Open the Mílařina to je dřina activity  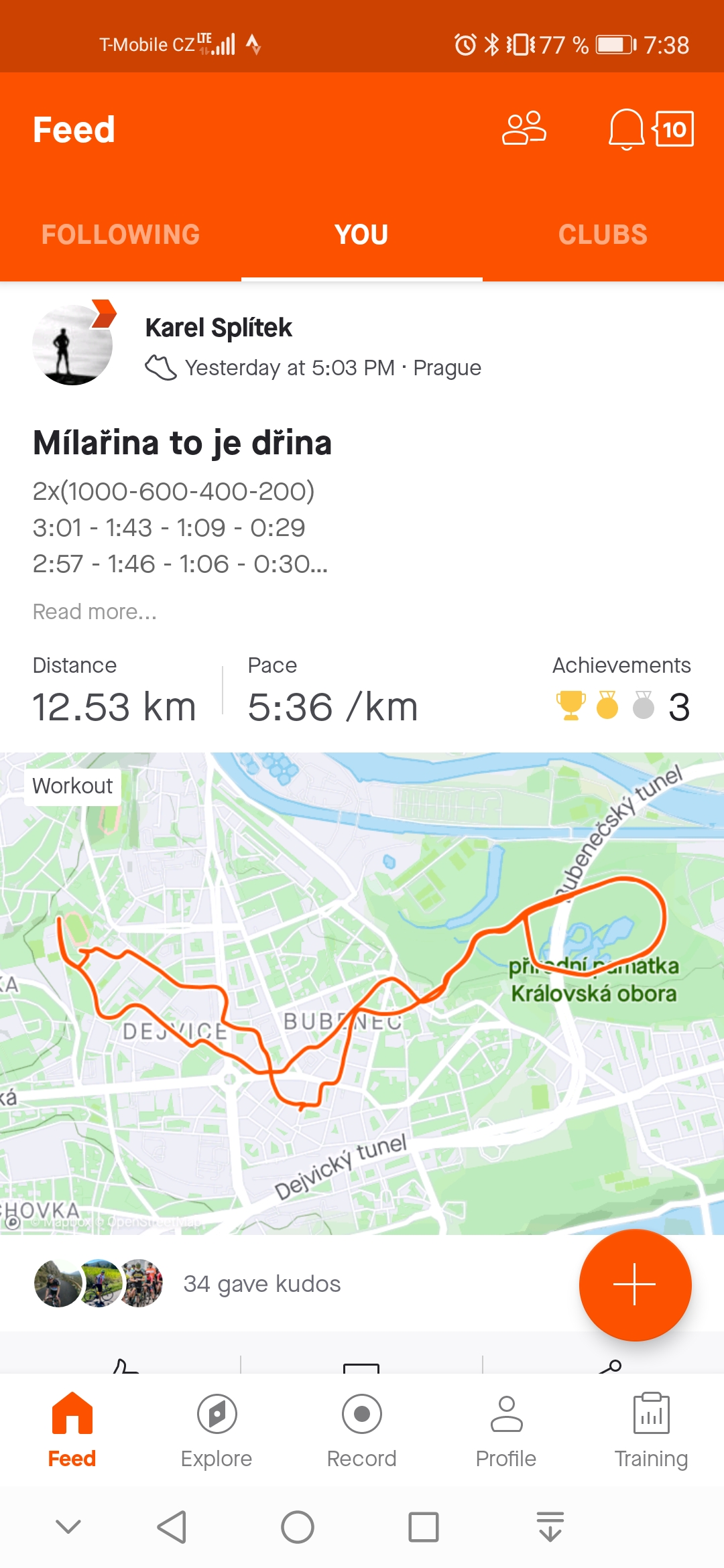coord(182,443)
